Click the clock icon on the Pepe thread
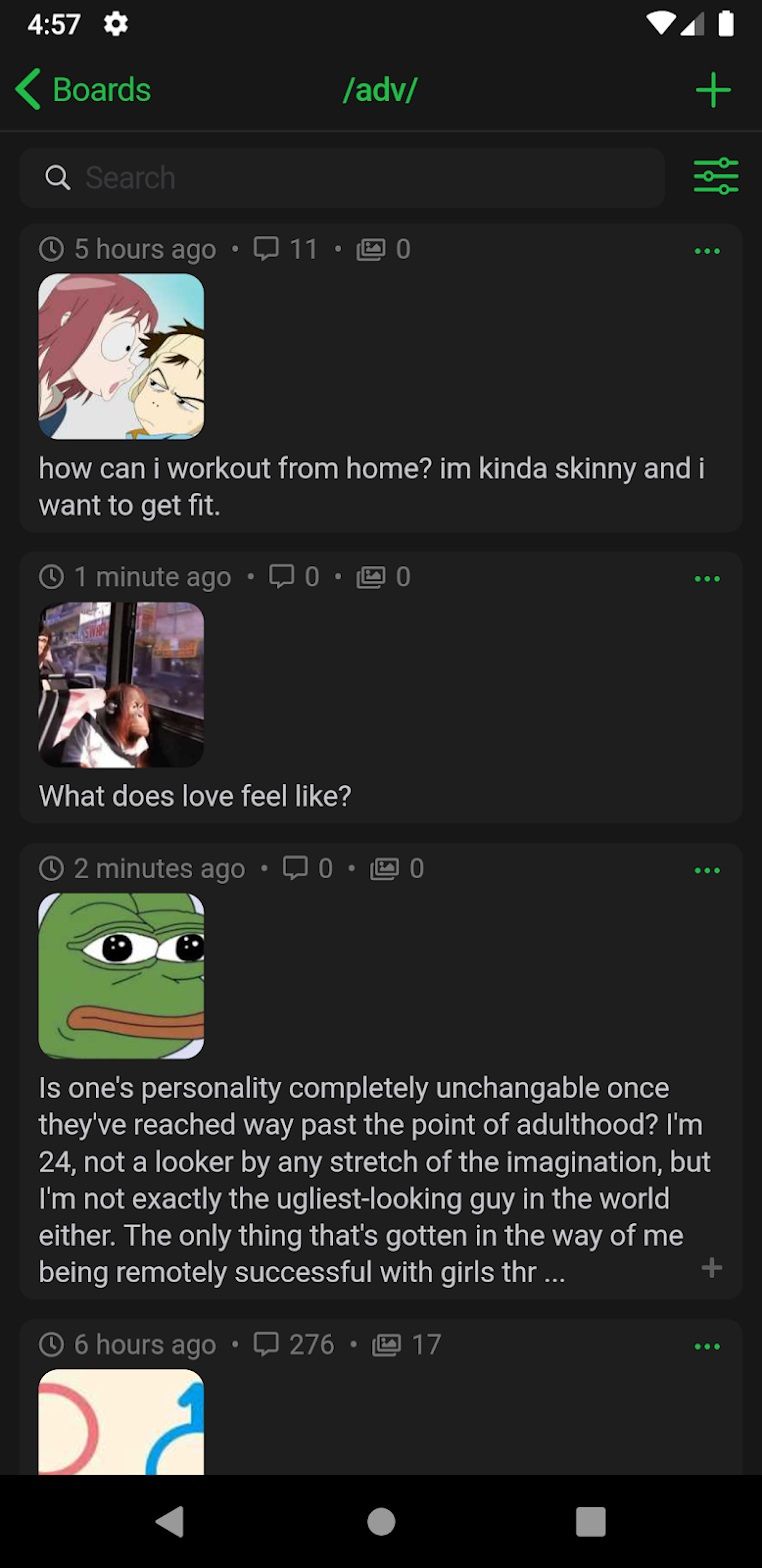Screen dimensions: 762x1568 (x=52, y=868)
